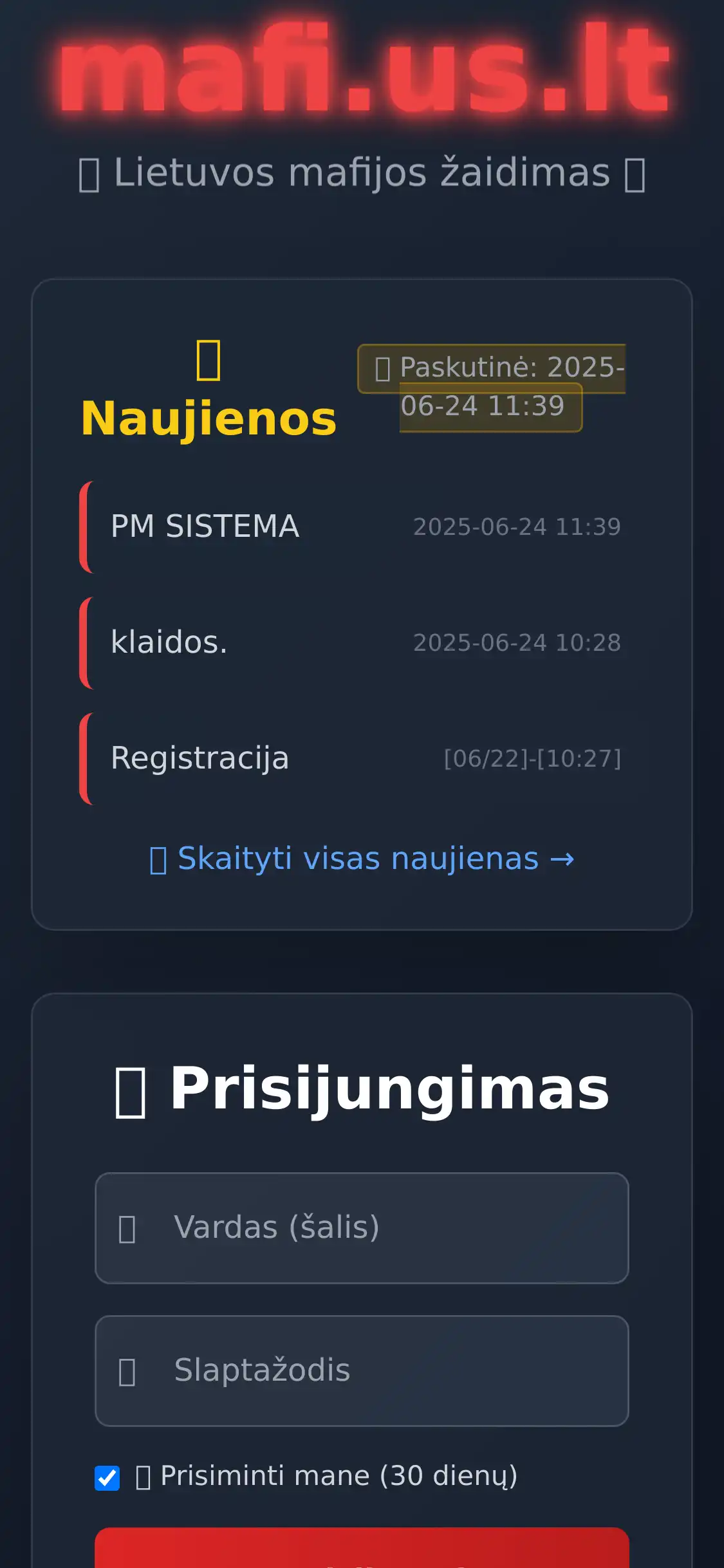The width and height of the screenshot is (724, 1568).
Task: Follow Skaityti visas naujienas link
Action: 362,859
